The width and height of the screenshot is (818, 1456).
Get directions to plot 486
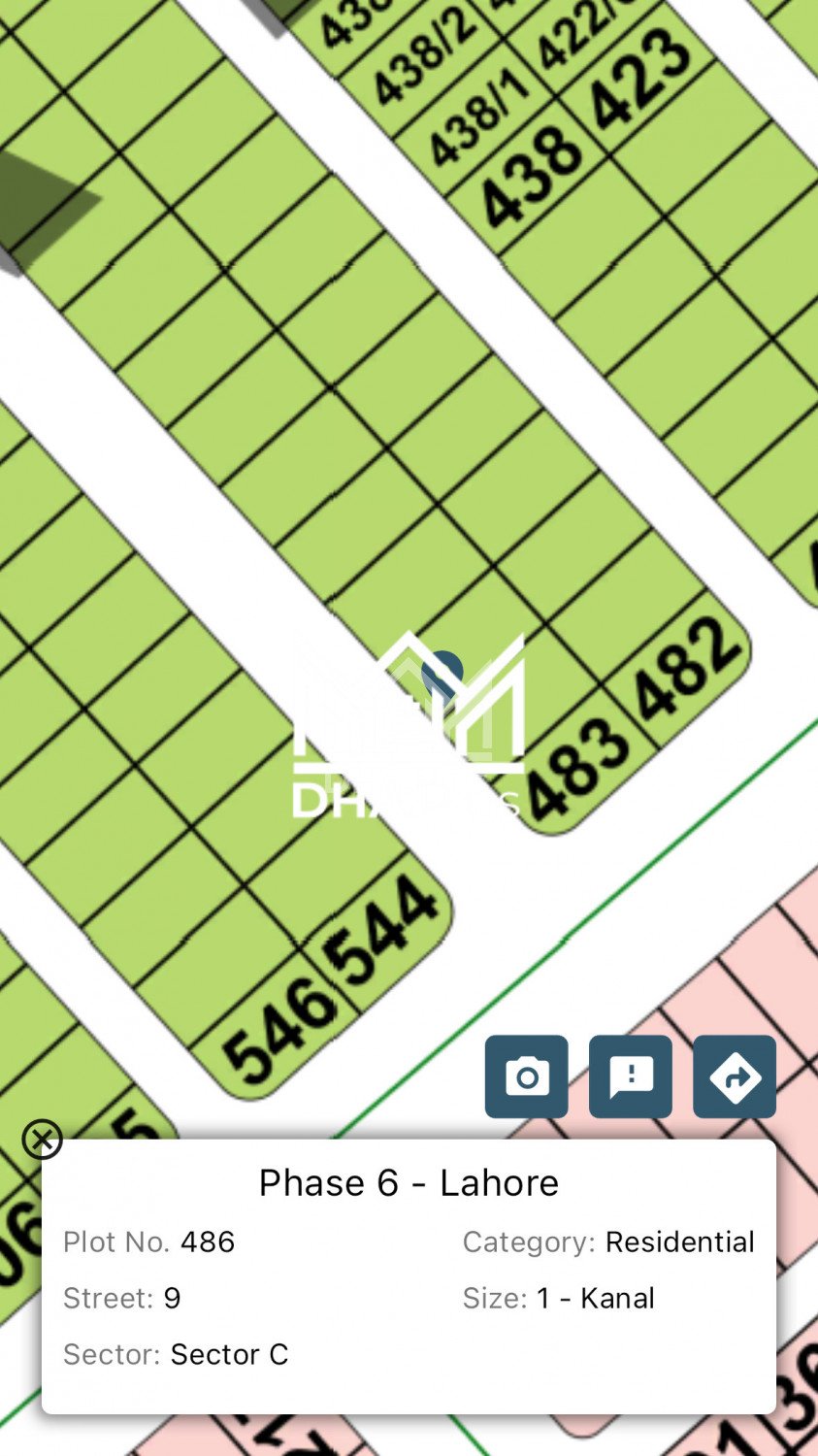(735, 1076)
